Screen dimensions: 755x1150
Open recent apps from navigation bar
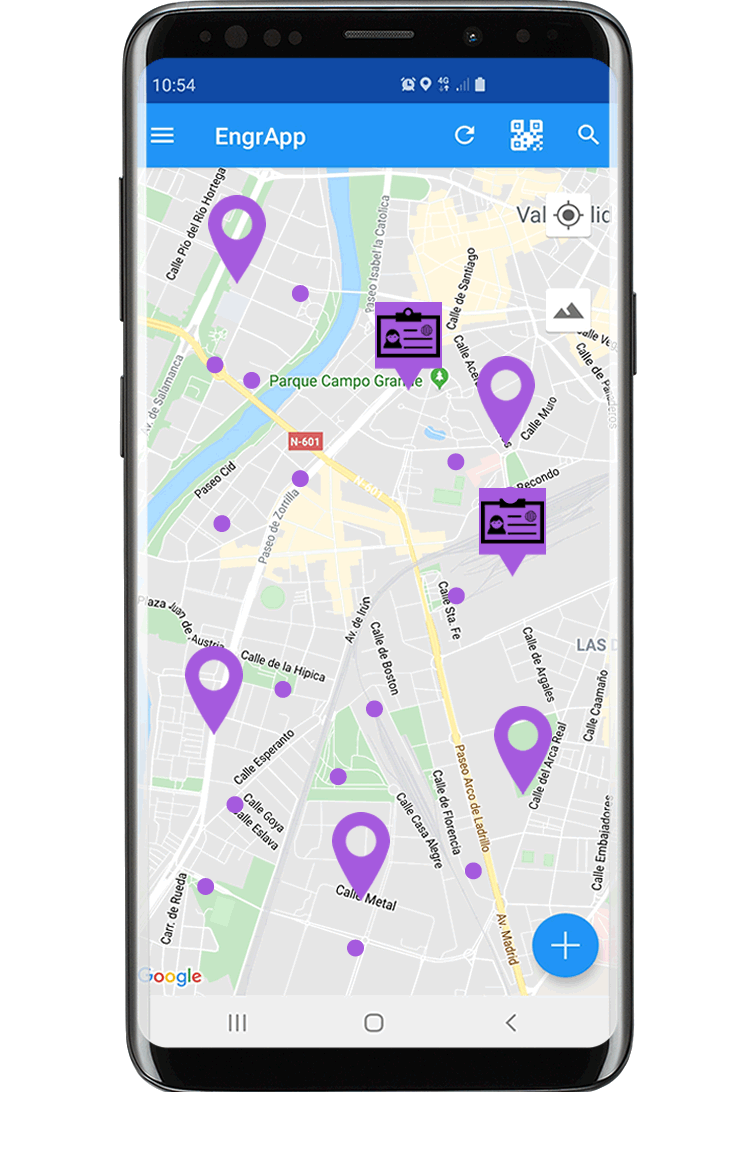[x=237, y=1022]
